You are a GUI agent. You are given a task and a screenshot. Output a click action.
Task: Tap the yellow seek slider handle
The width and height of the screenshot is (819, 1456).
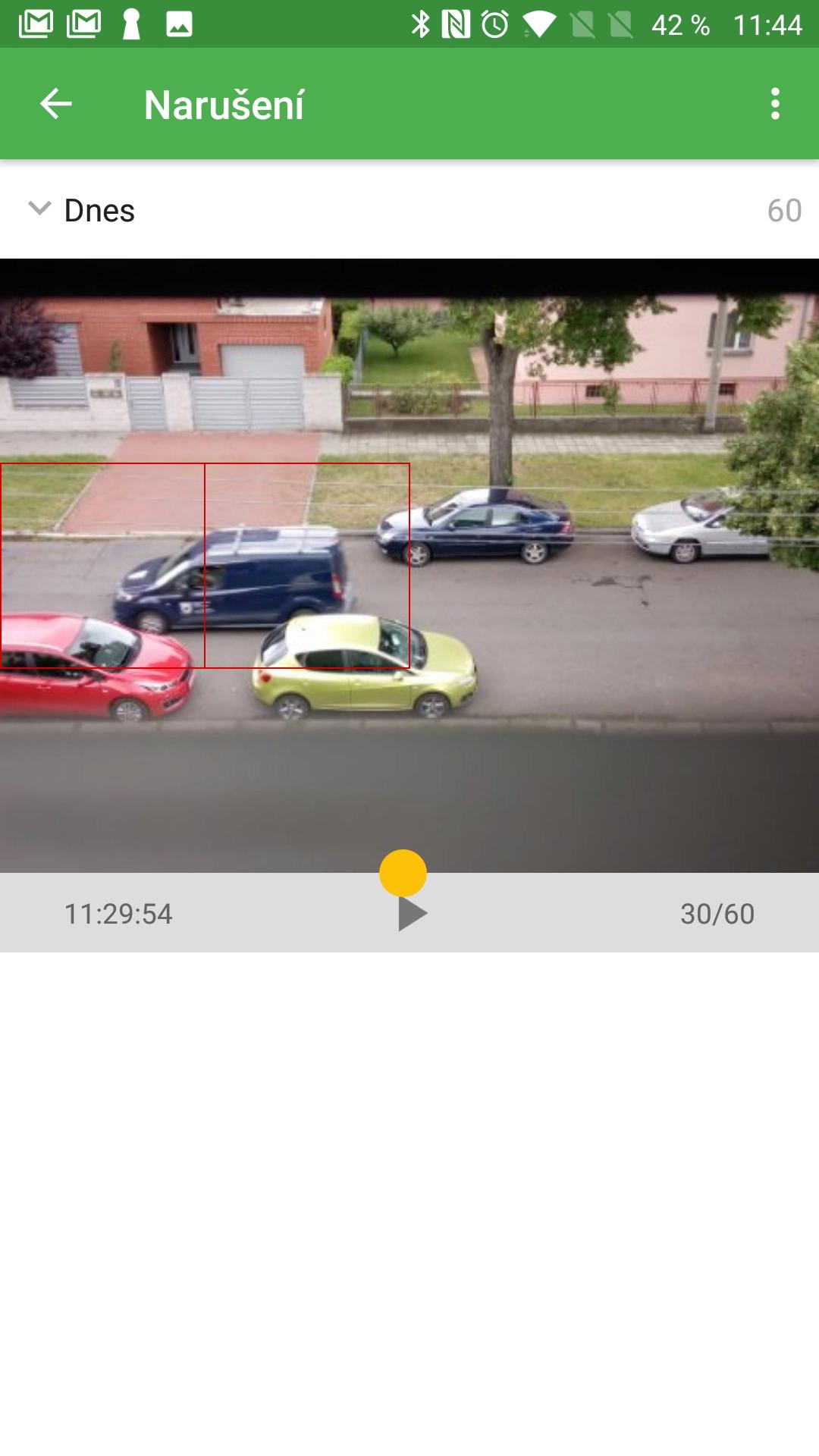403,873
